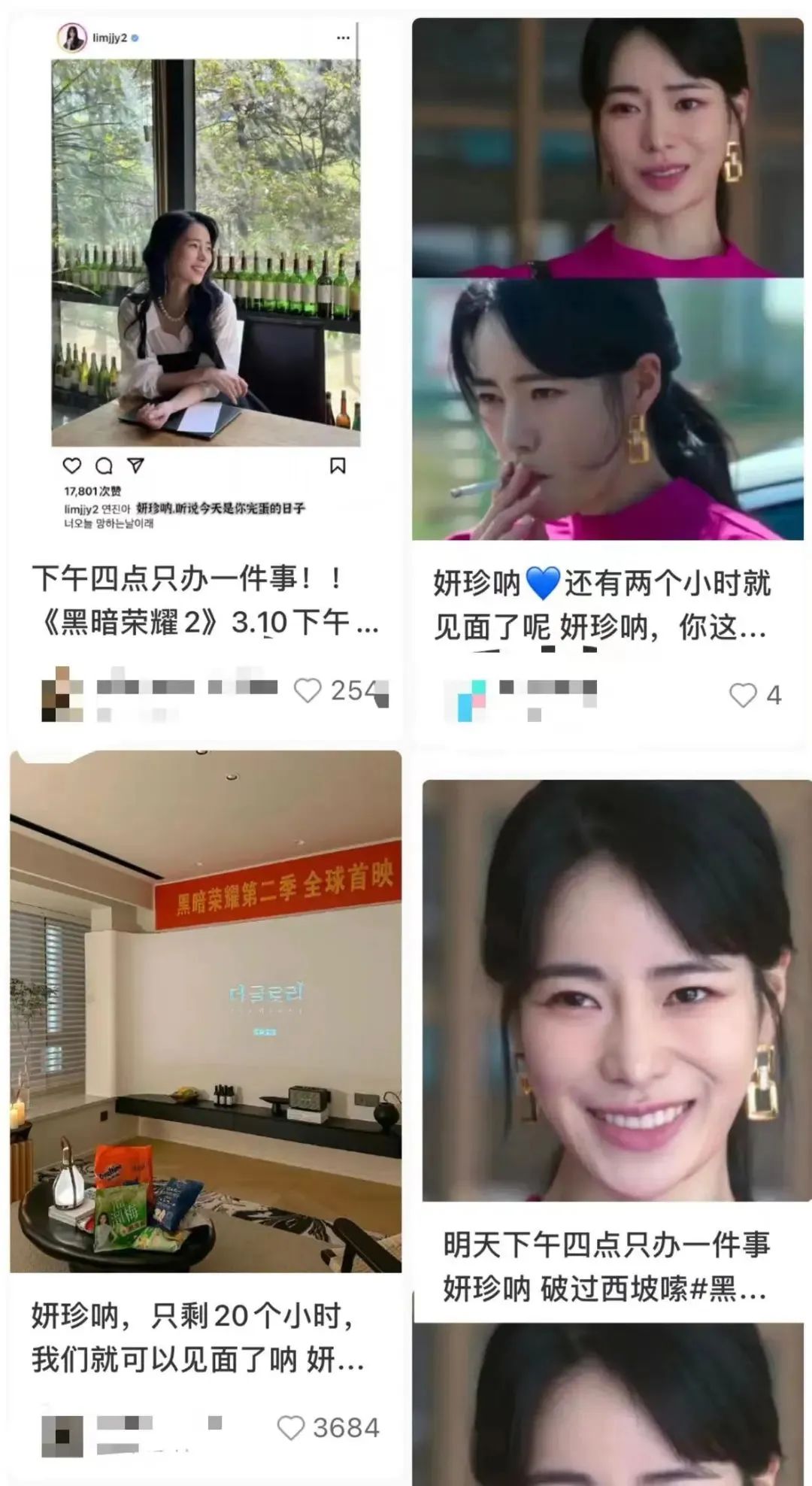This screenshot has width=812, height=1486.
Task: Like the post with 3684 likes
Action: (x=291, y=1427)
